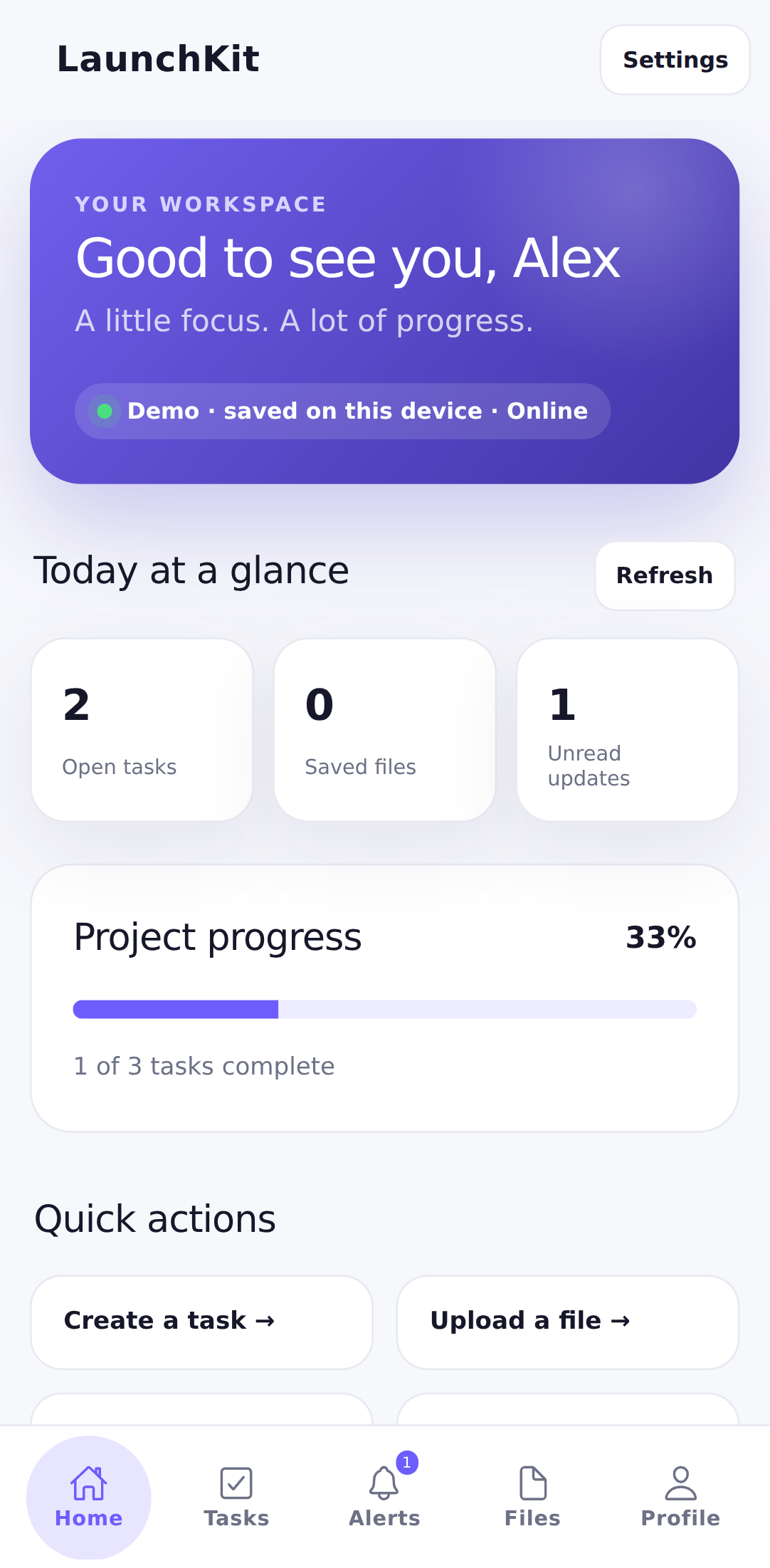Tap Upload a file quick action

568,1322
